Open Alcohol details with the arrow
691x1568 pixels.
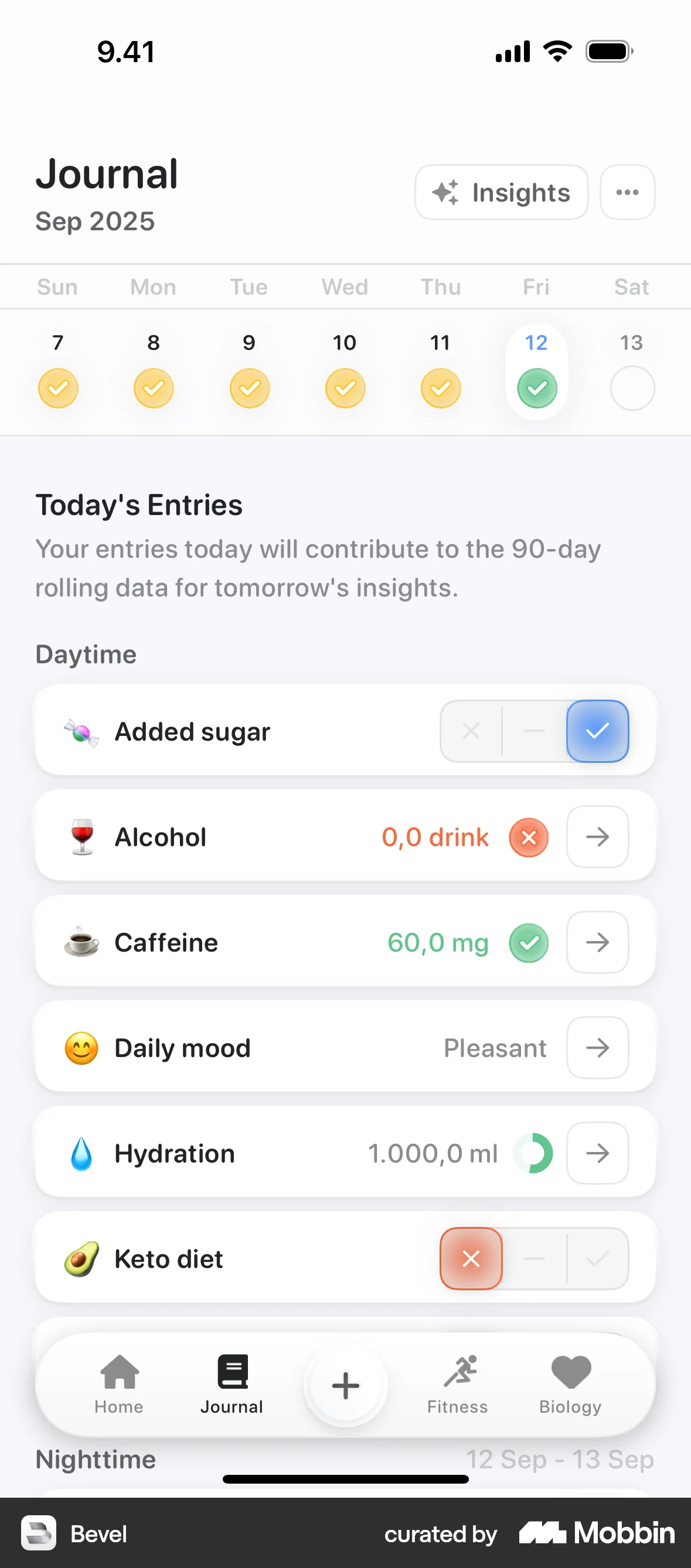pyautogui.click(x=597, y=837)
